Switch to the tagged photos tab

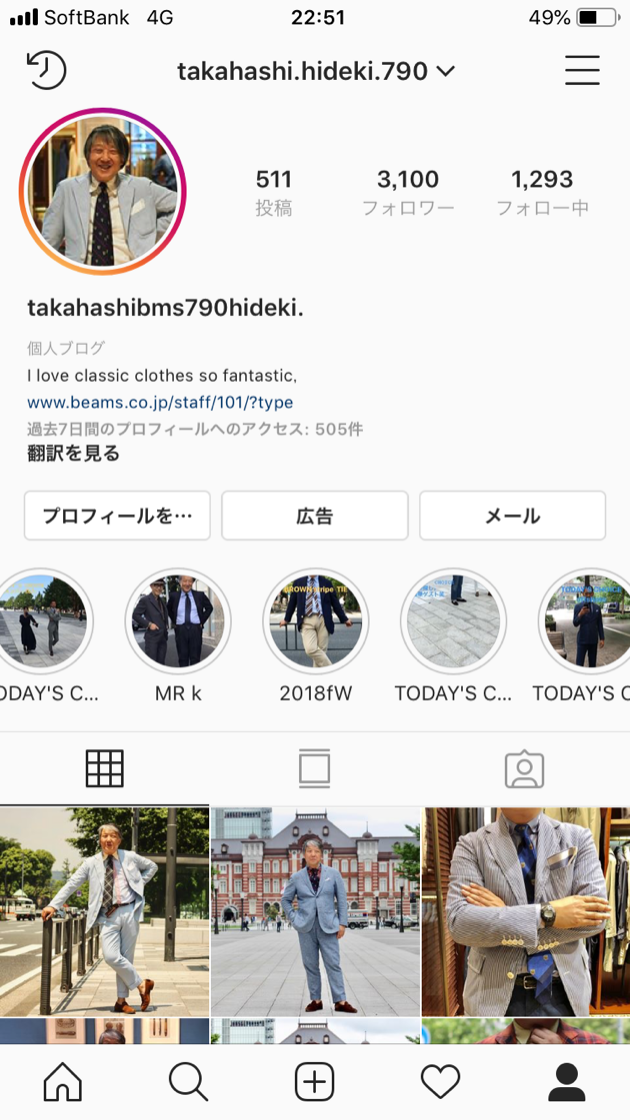pos(524,768)
